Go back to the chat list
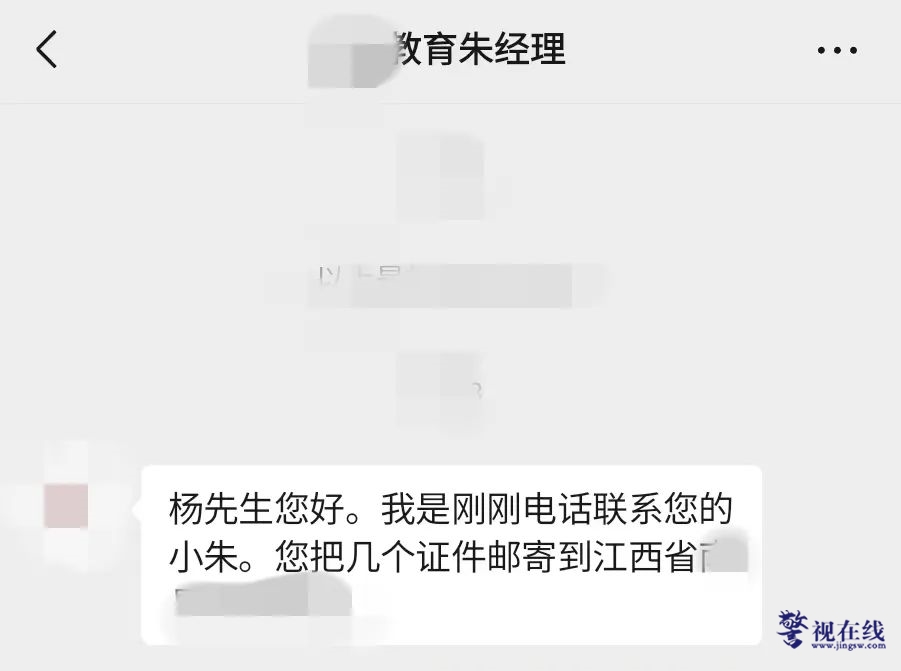 point(47,49)
